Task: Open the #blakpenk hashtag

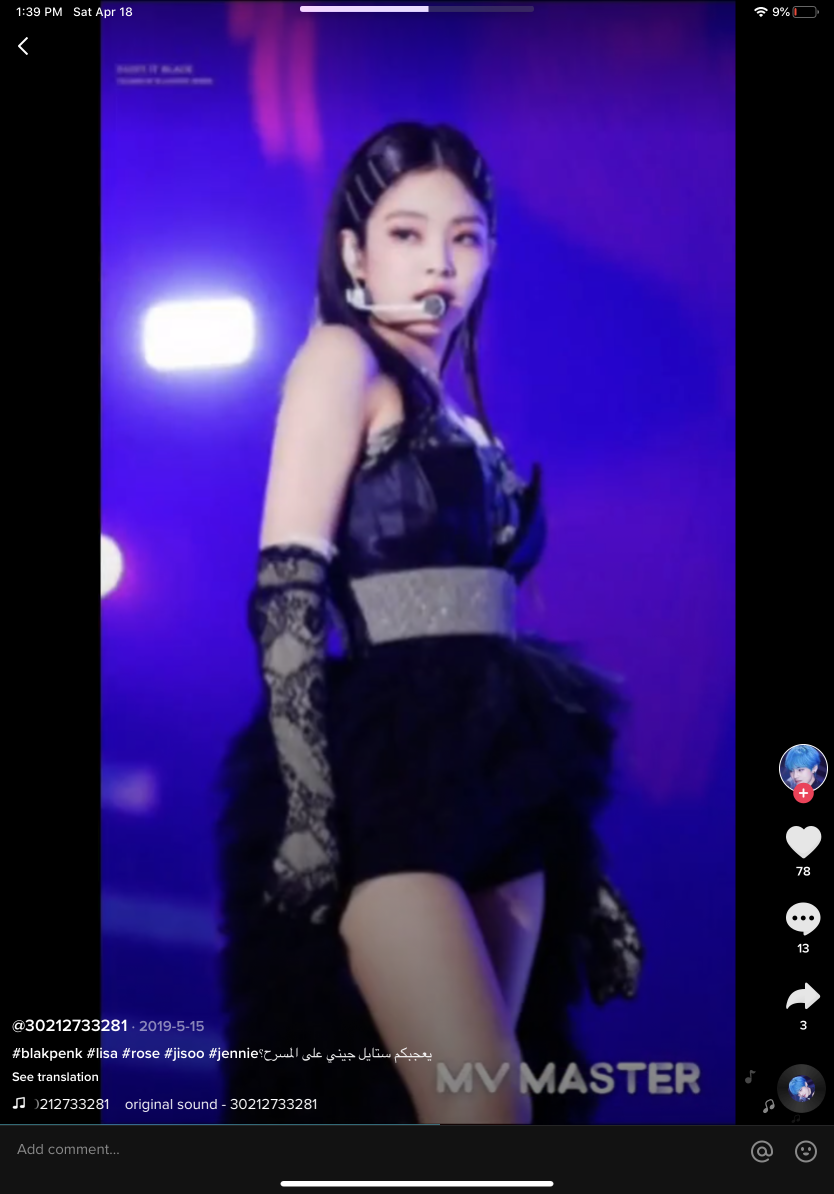Action: (47, 1053)
